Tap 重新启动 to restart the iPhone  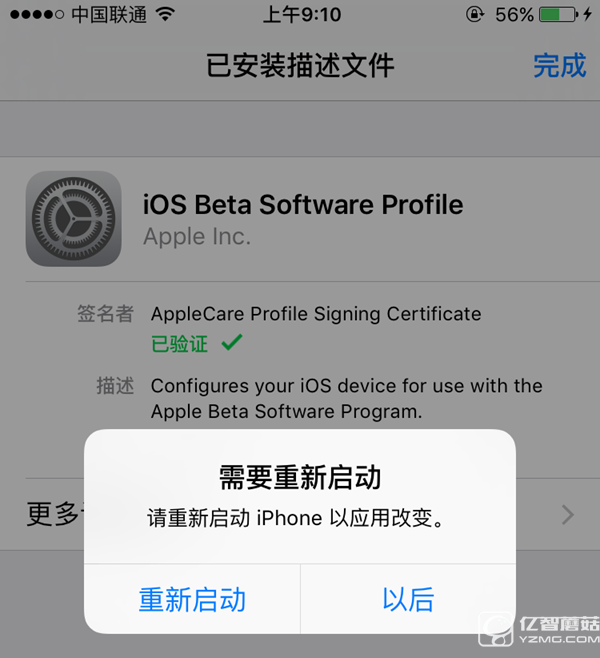192,599
